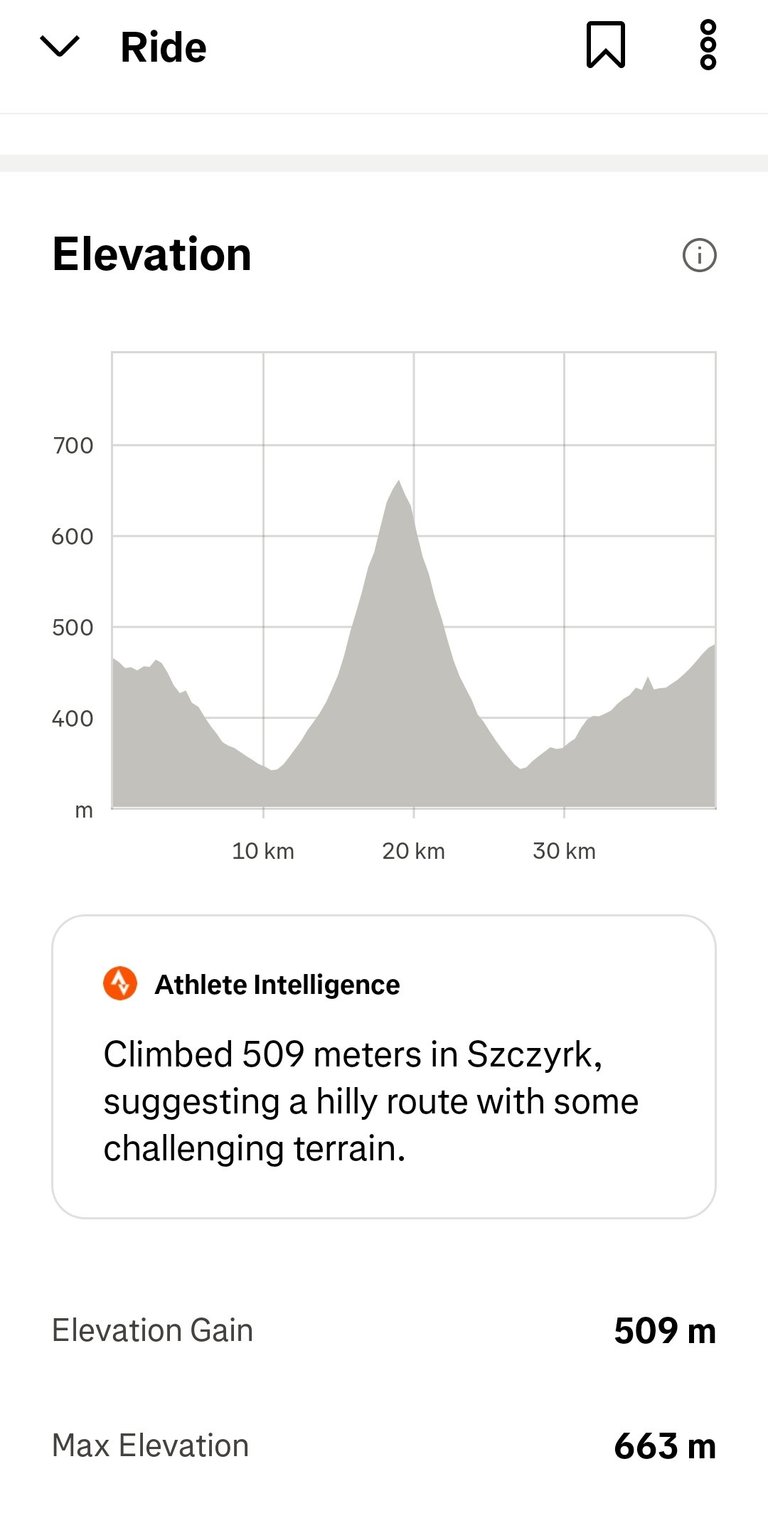Collapse the Ride screen with the down chevron
The image size is (768, 1515).
[x=59, y=46]
